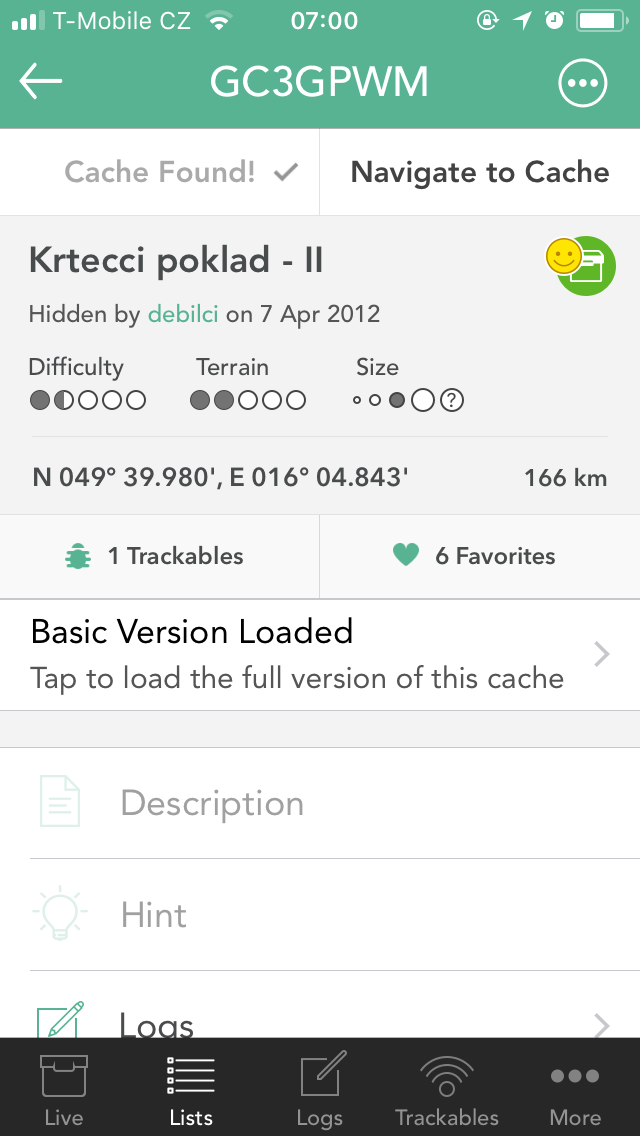640x1136 pixels.
Task: Start Navigate to Cache
Action: pyautogui.click(x=480, y=172)
